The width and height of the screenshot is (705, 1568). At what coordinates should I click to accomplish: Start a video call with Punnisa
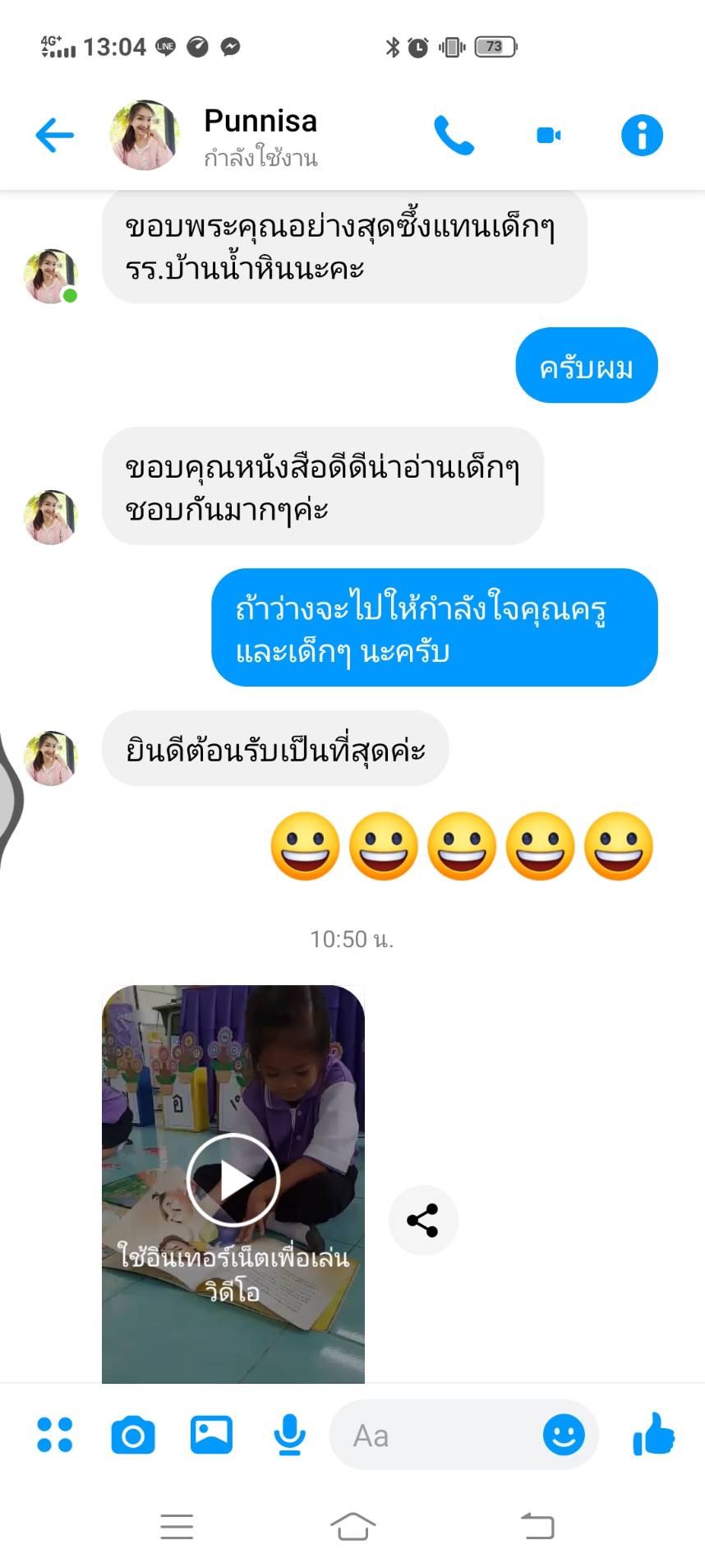(548, 135)
